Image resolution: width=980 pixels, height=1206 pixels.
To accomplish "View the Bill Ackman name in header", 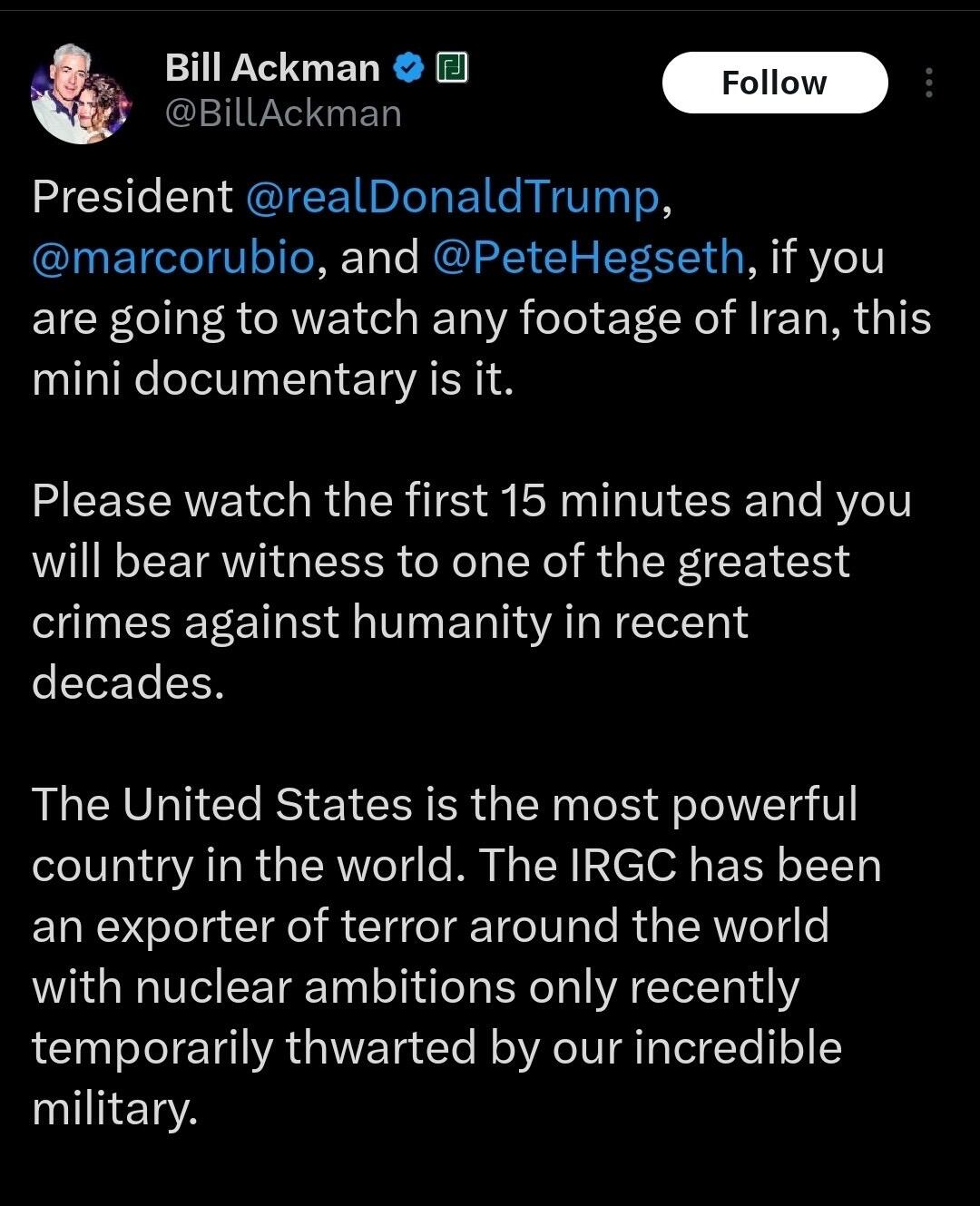I will [x=272, y=68].
